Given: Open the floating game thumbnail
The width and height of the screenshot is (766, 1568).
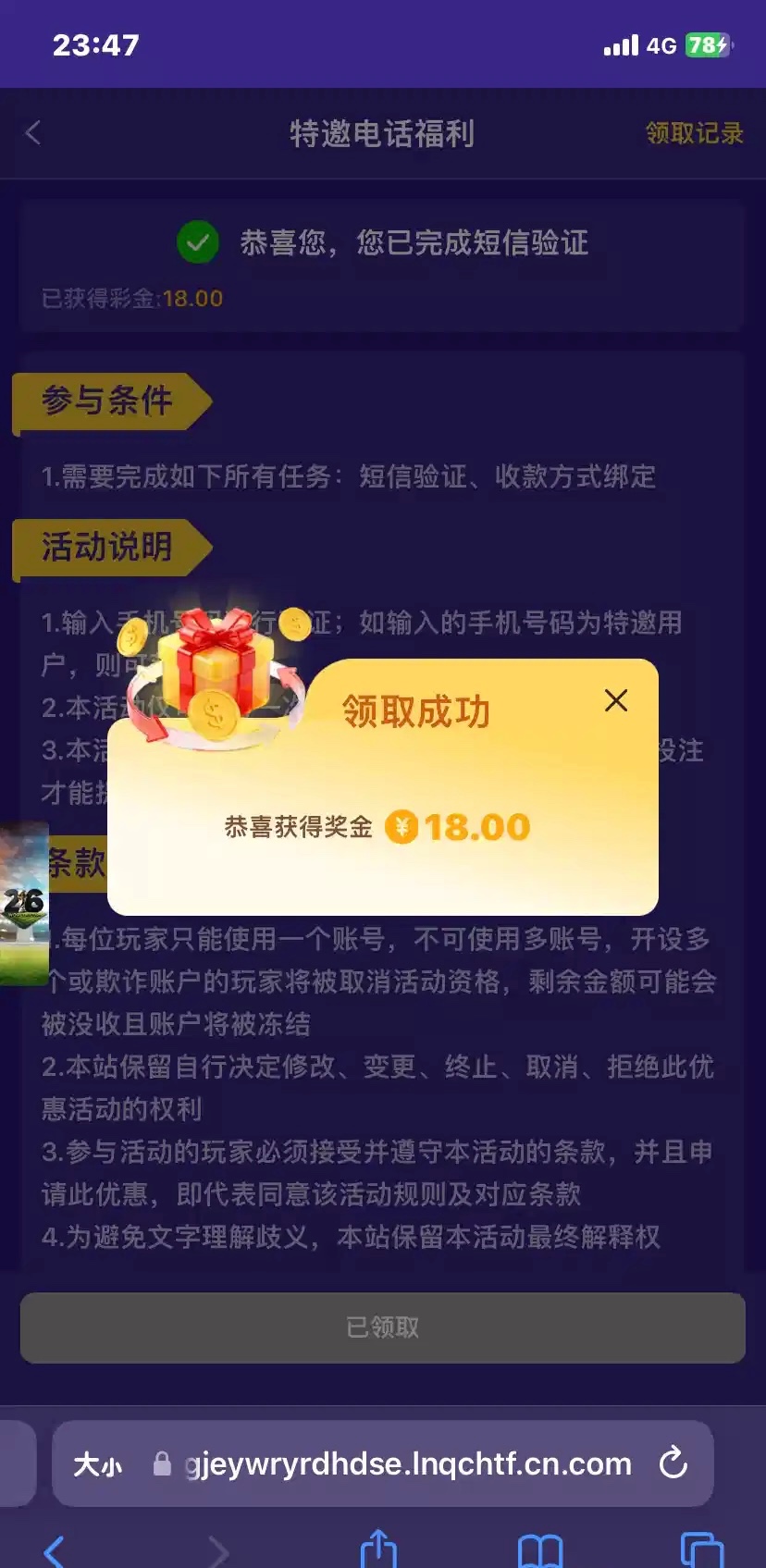Looking at the screenshot, I should (24, 903).
